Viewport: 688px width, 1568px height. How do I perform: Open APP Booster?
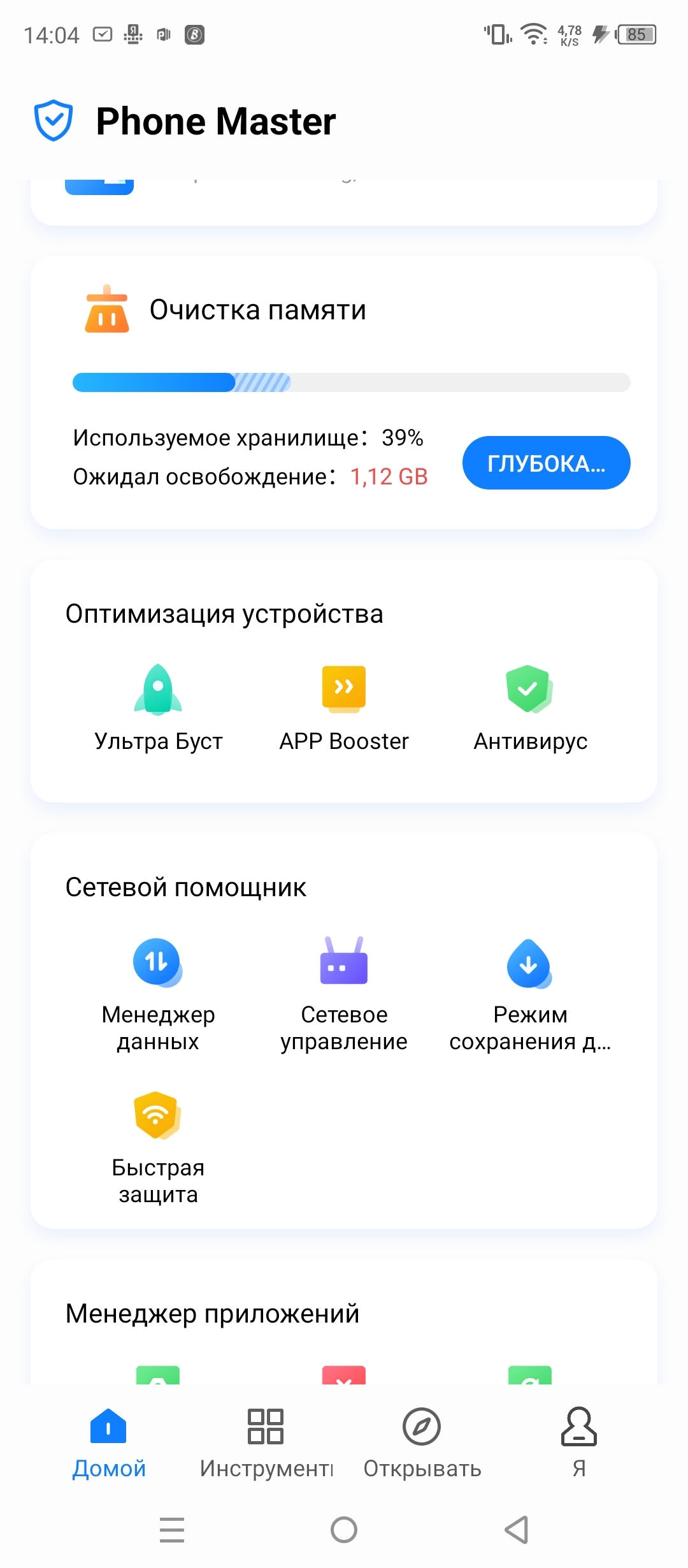tap(344, 709)
